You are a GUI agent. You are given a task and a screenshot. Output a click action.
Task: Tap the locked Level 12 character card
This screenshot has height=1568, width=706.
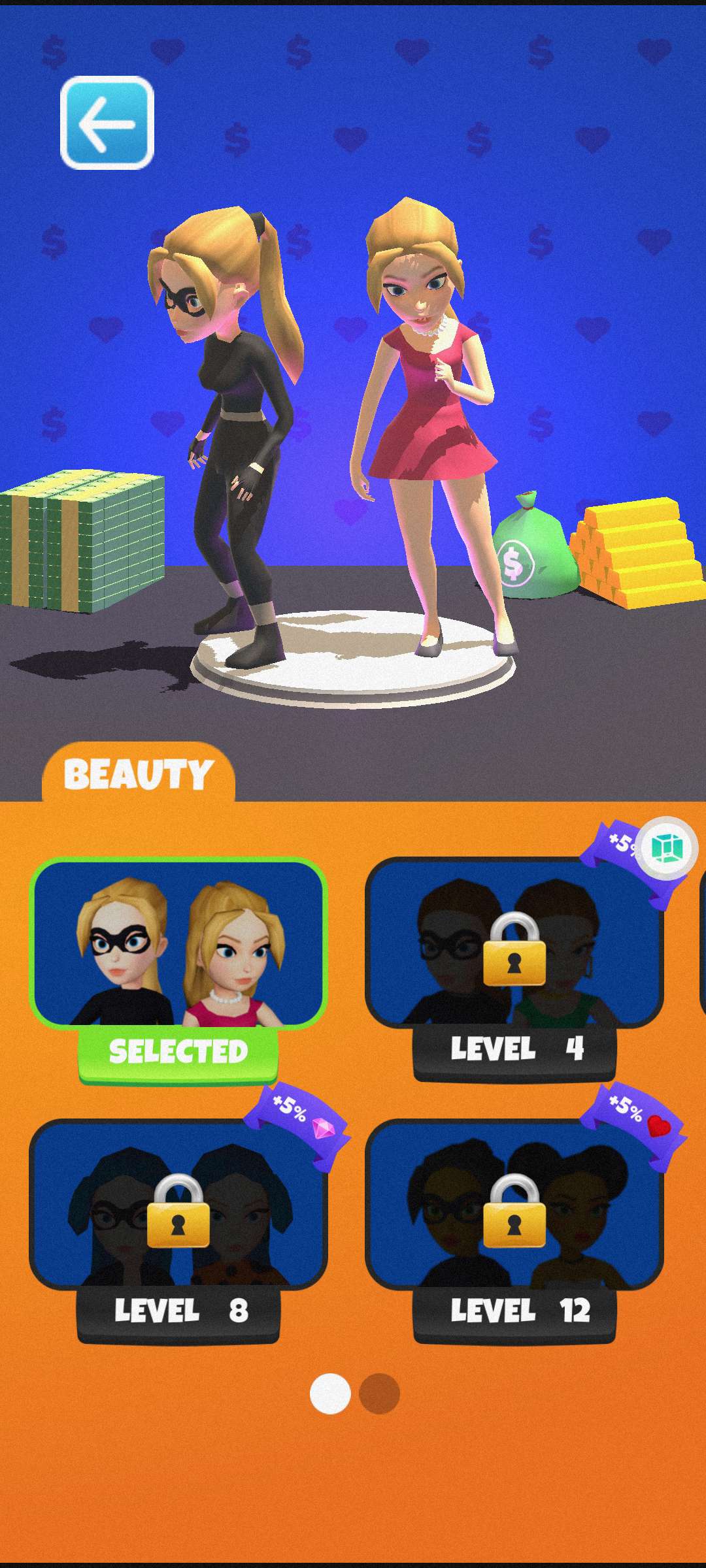tap(514, 1205)
